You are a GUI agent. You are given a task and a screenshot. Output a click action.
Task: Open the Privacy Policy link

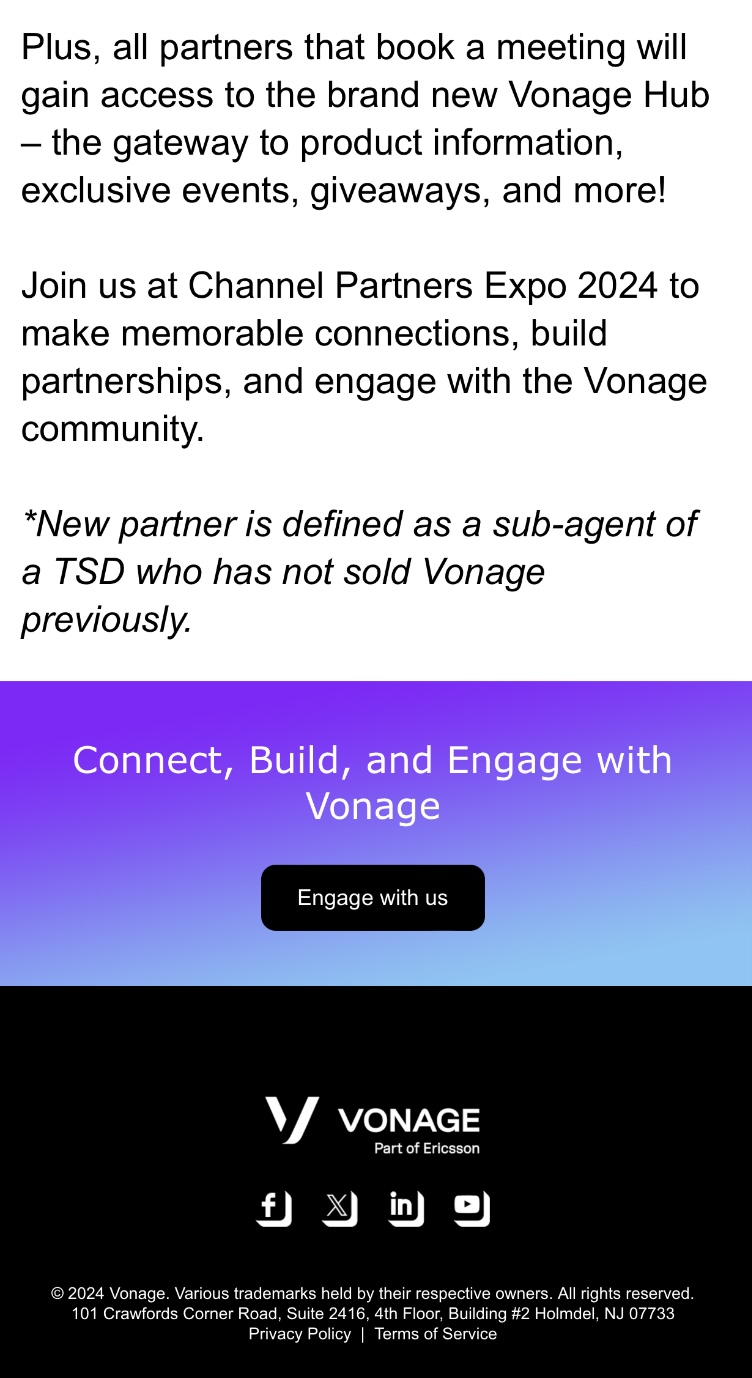click(x=300, y=1334)
